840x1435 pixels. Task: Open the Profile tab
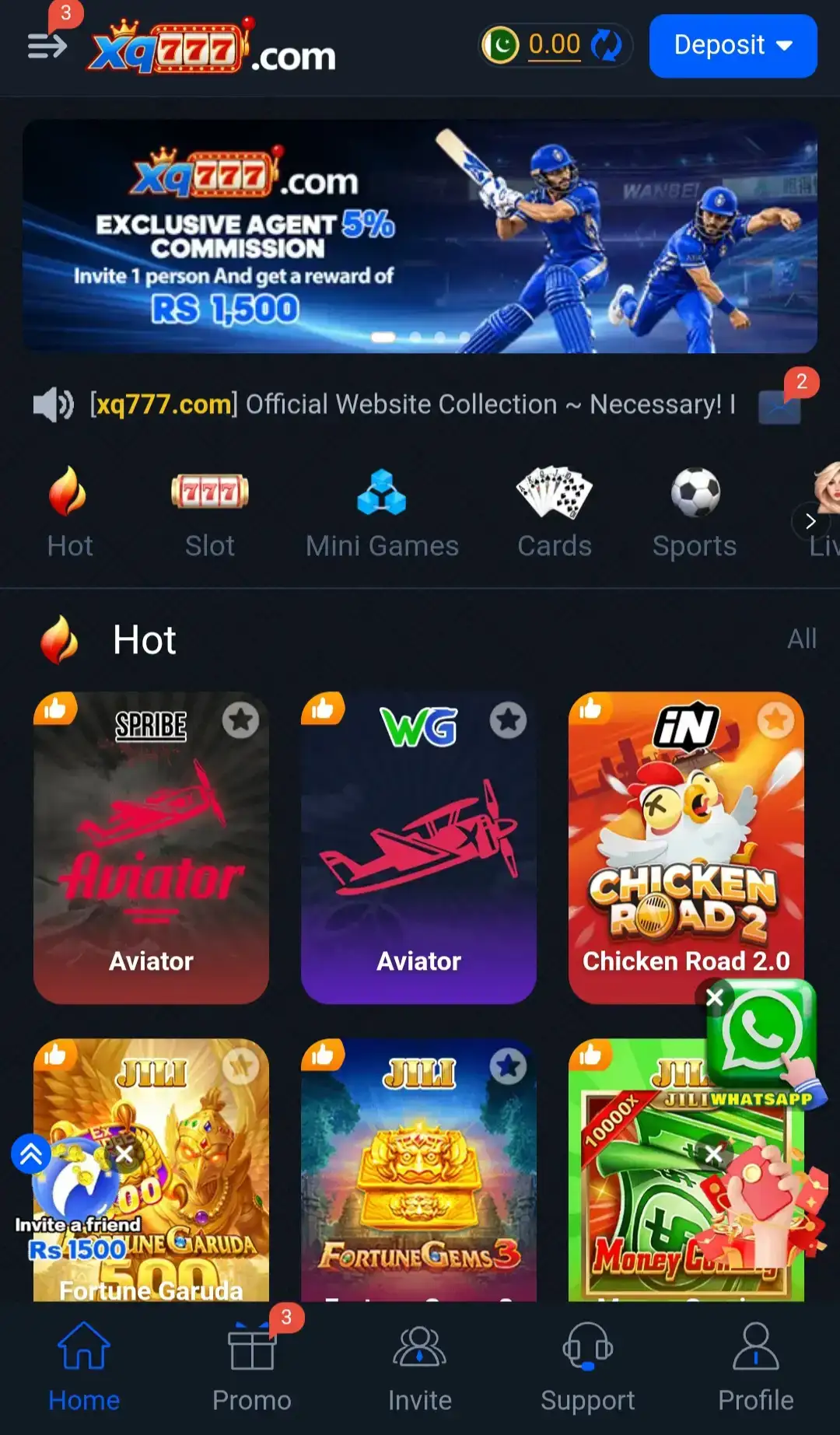(756, 1368)
